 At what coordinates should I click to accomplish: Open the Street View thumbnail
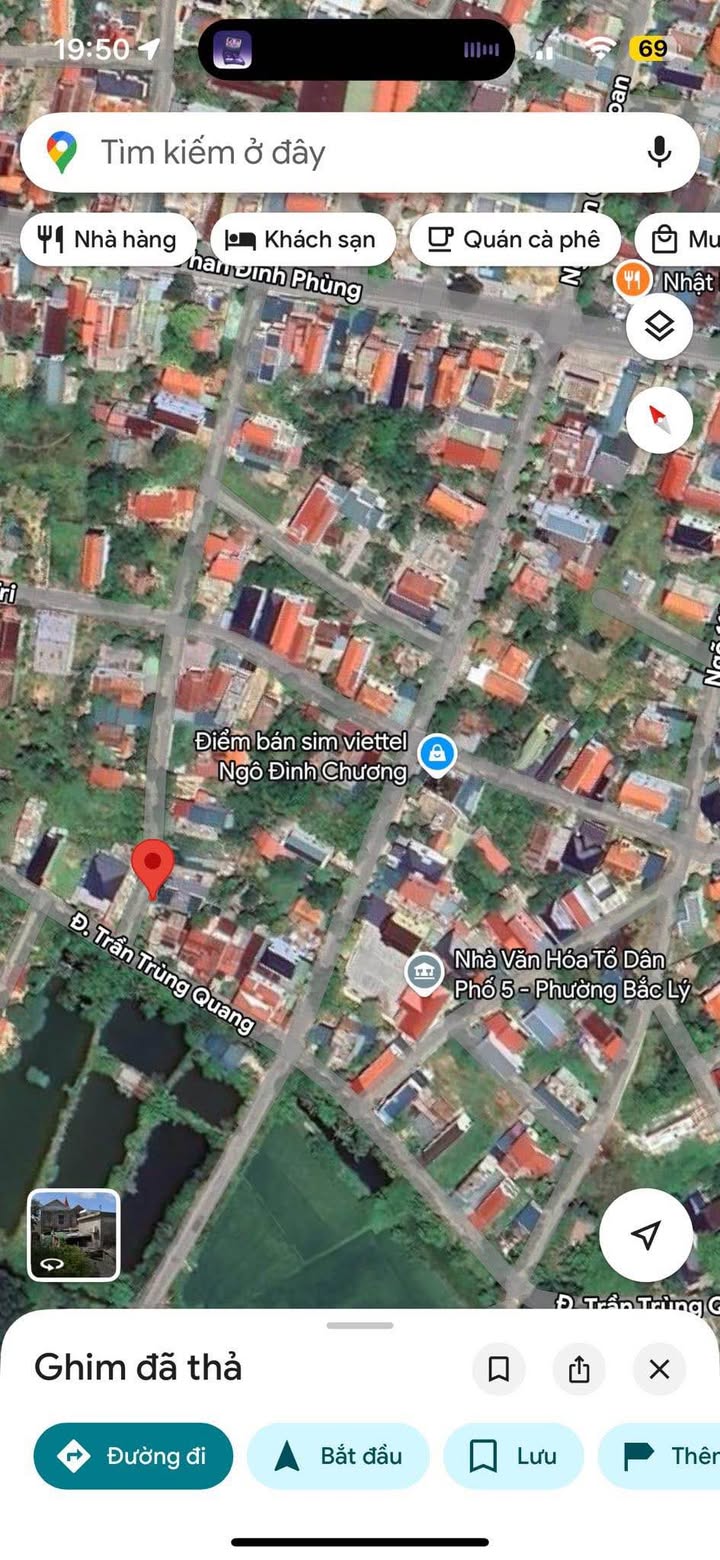pyautogui.click(x=73, y=1235)
